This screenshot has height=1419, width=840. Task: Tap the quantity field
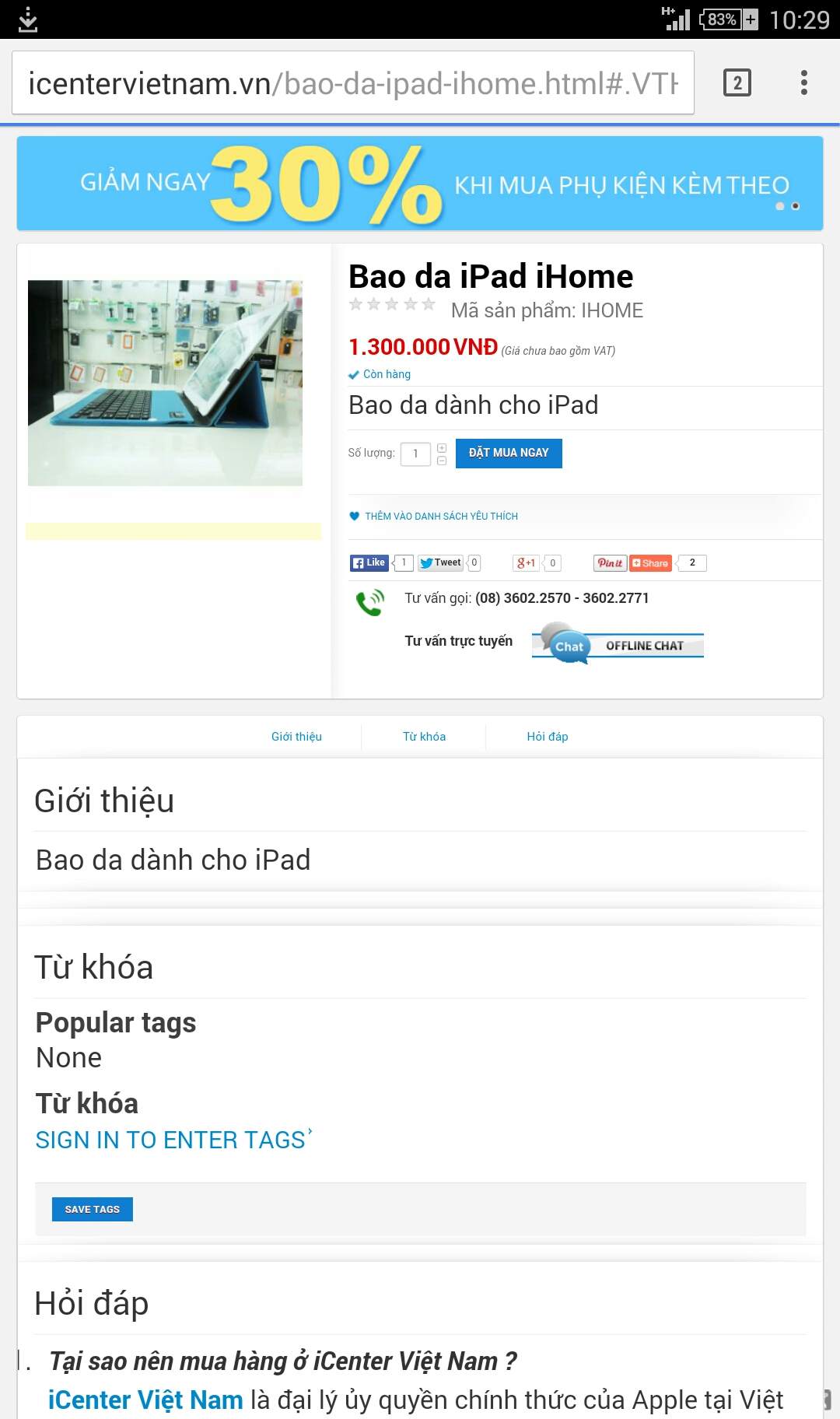coord(415,454)
